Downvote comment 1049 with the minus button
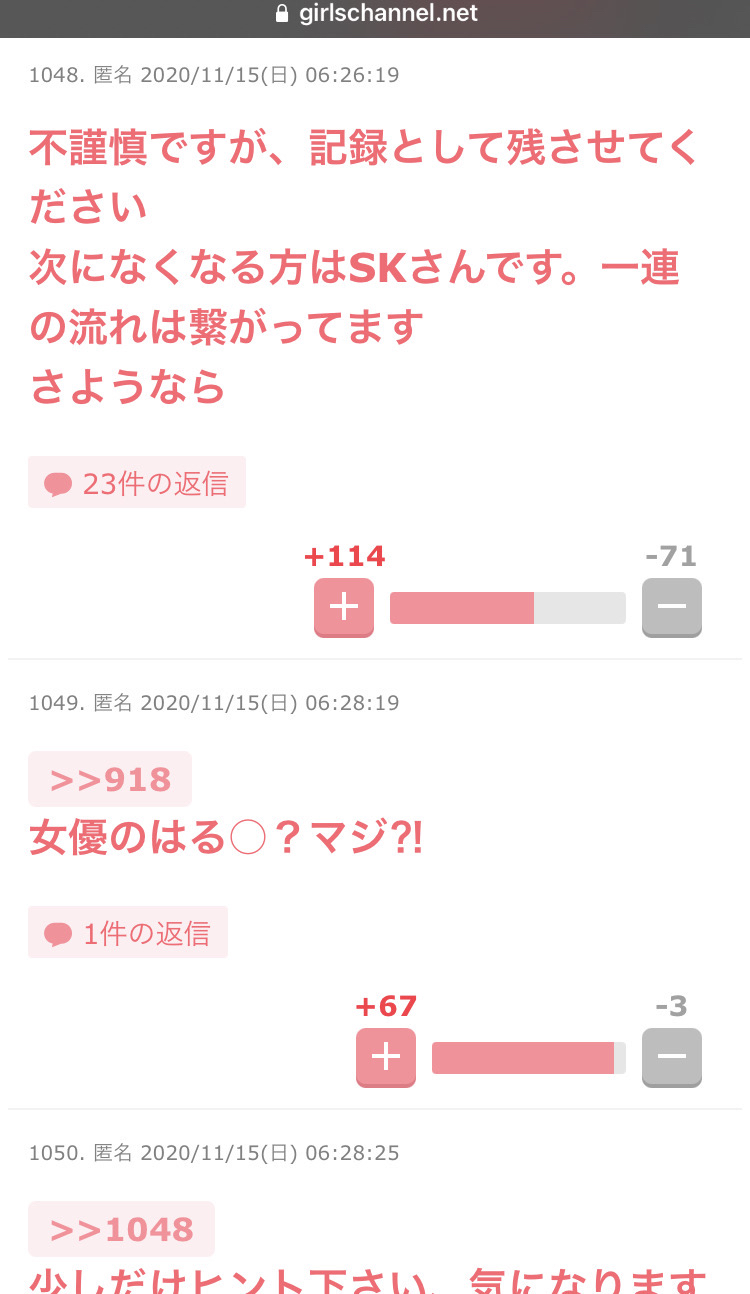This screenshot has height=1294, width=750. click(672, 1057)
